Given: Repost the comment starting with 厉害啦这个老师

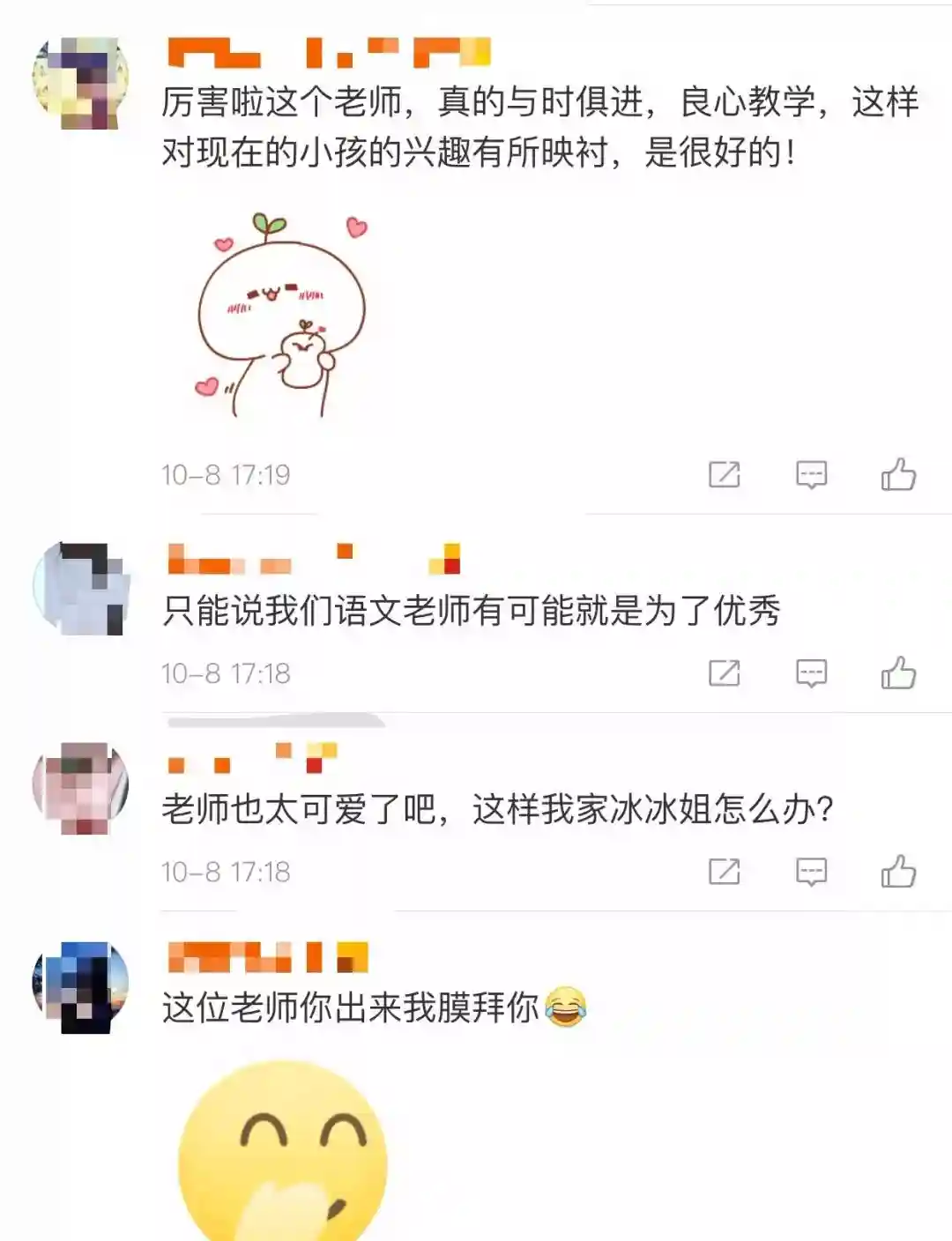Looking at the screenshot, I should pyautogui.click(x=725, y=474).
